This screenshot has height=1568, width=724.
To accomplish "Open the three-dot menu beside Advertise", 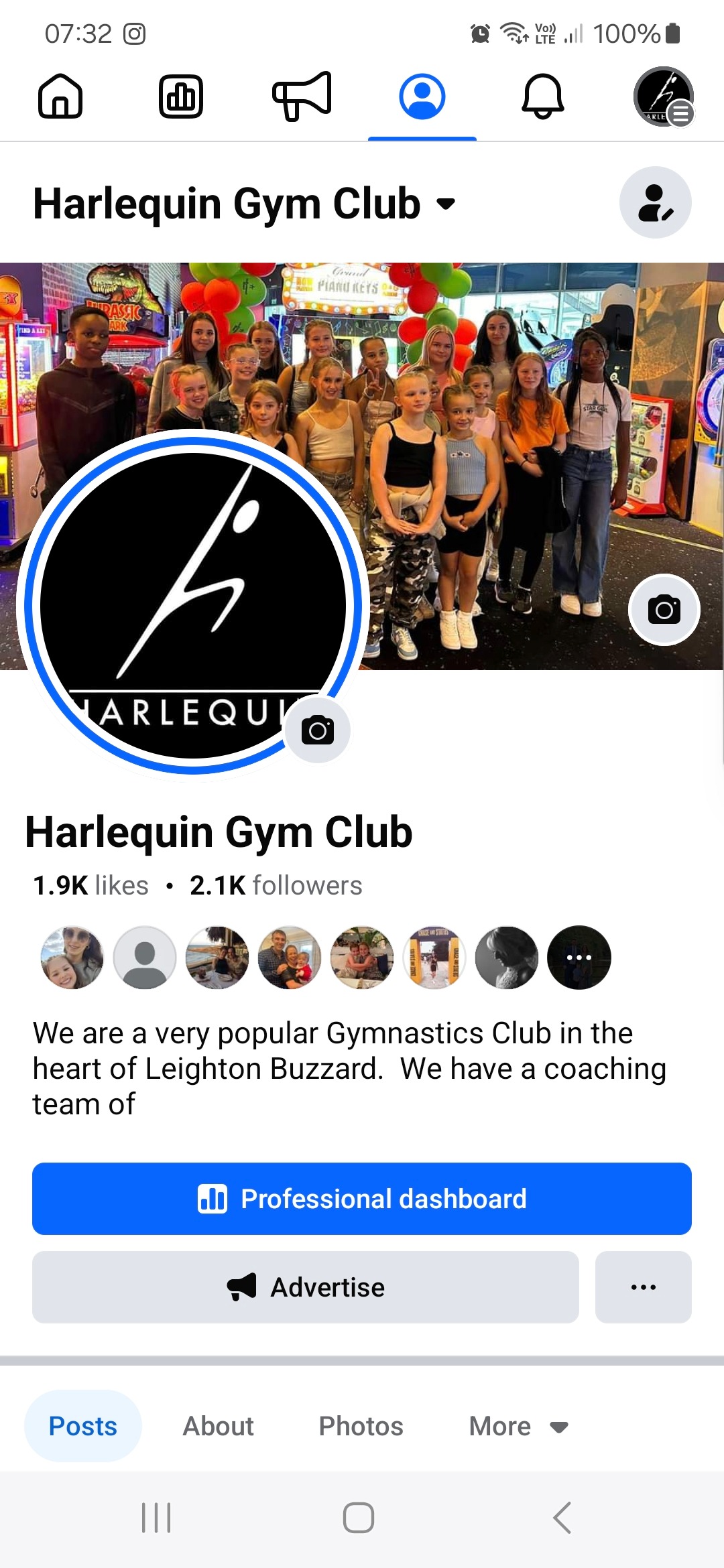I will (x=643, y=1287).
